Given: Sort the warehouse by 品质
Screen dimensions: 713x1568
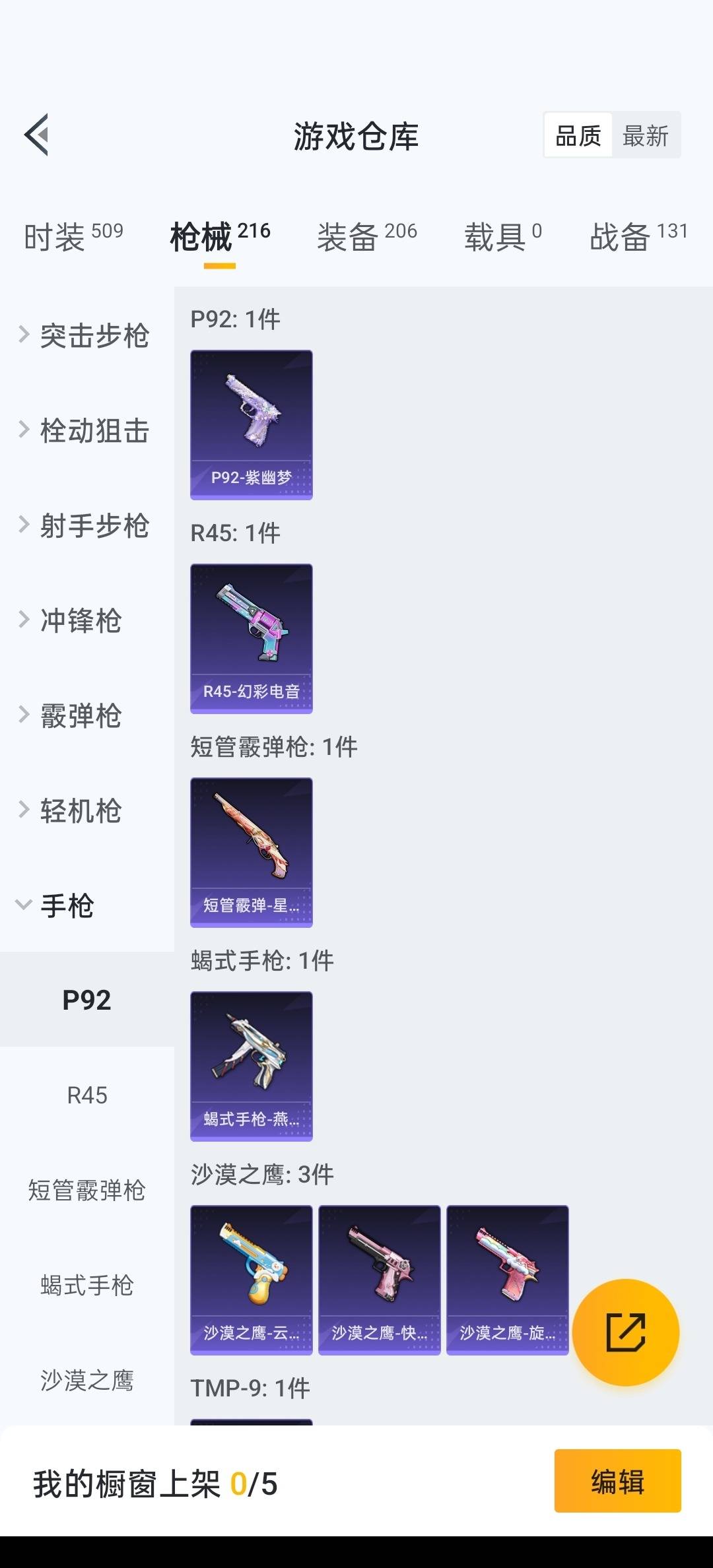Looking at the screenshot, I should click(578, 136).
